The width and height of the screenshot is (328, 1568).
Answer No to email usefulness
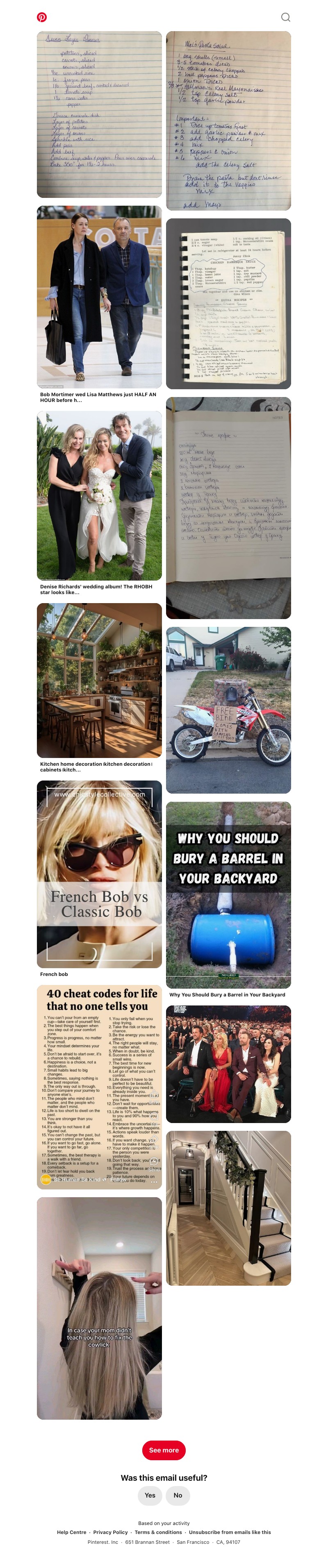coord(178,1495)
